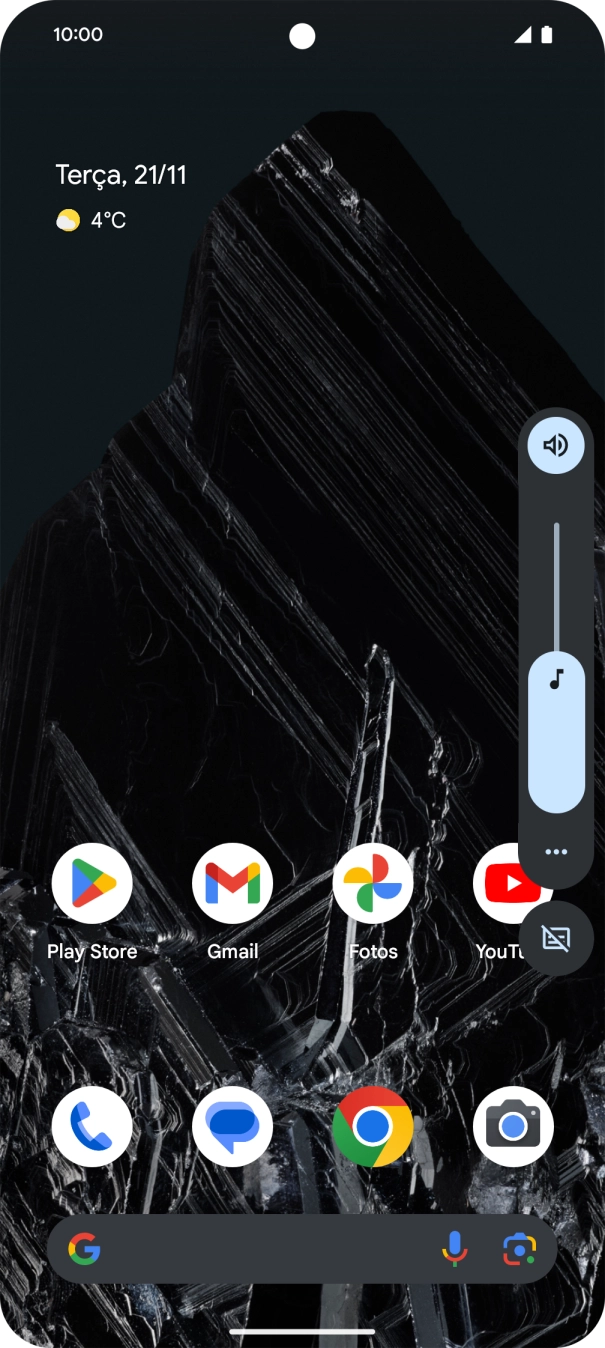The image size is (605, 1348).
Task: Tap the ringer mode speaker icon
Action: click(556, 445)
